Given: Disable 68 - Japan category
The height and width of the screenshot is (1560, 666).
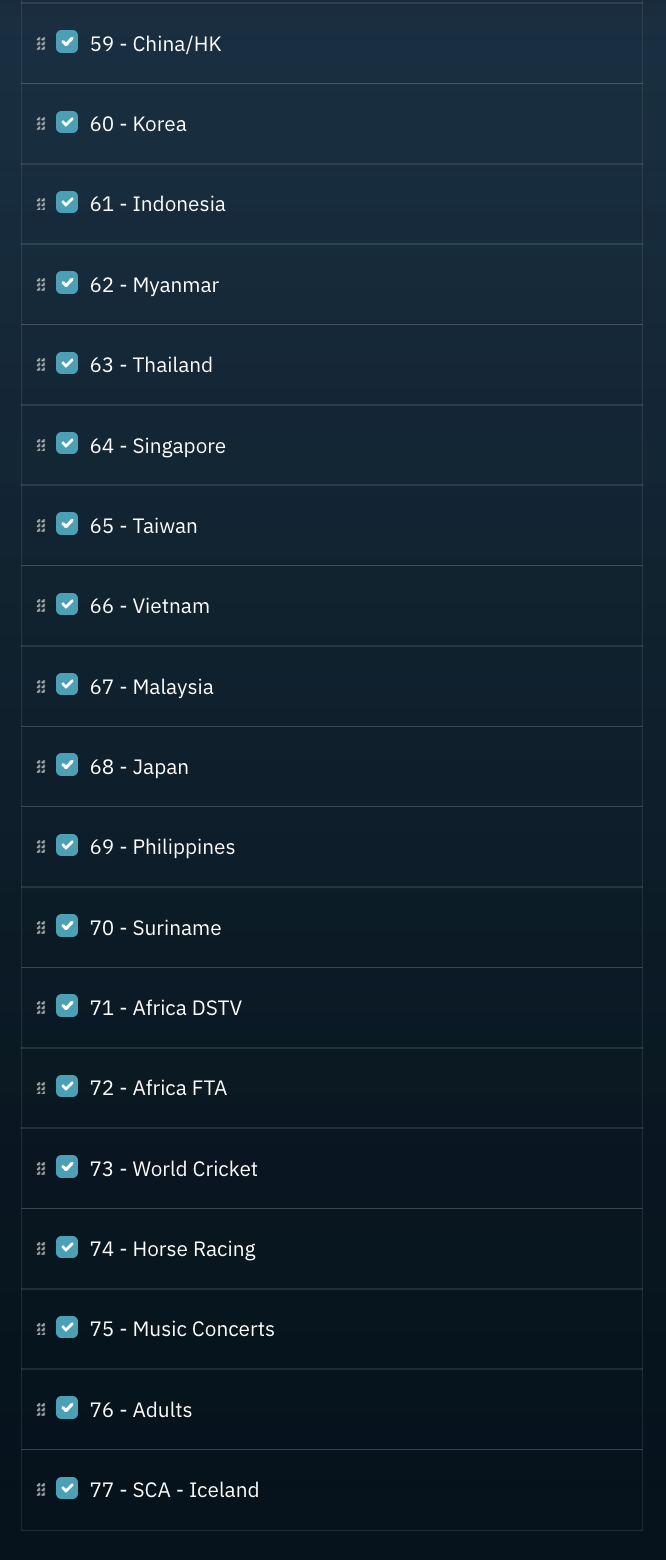Looking at the screenshot, I should (x=67, y=765).
